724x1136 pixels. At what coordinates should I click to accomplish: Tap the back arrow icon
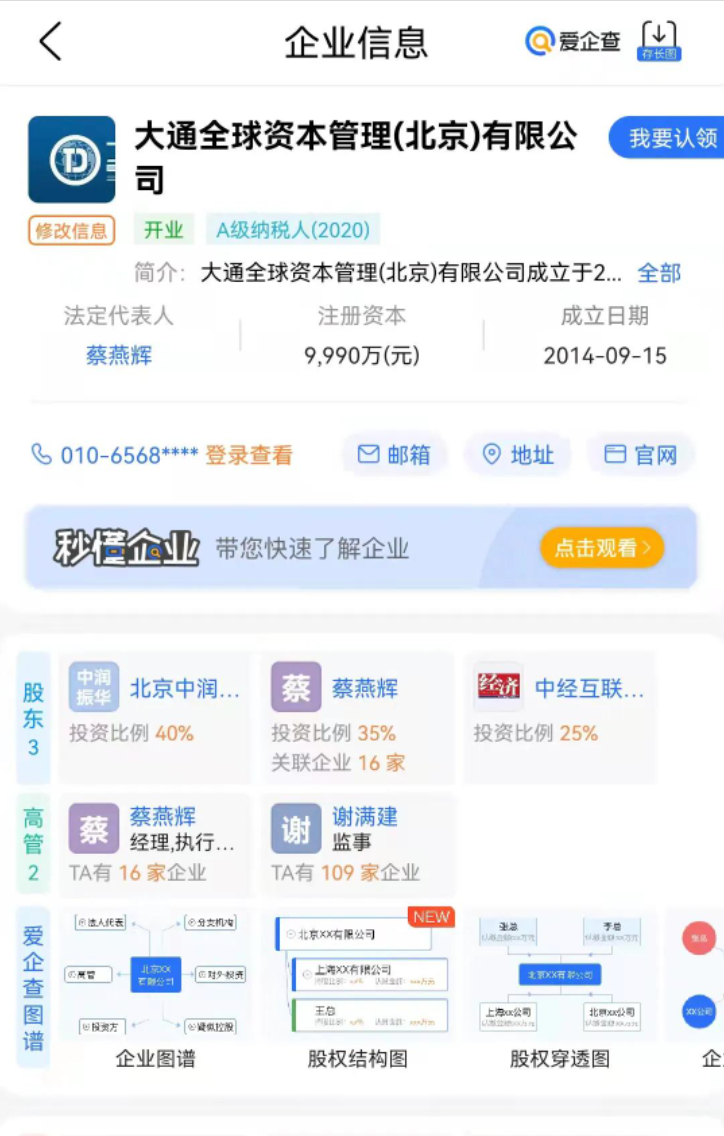[x=50, y=42]
